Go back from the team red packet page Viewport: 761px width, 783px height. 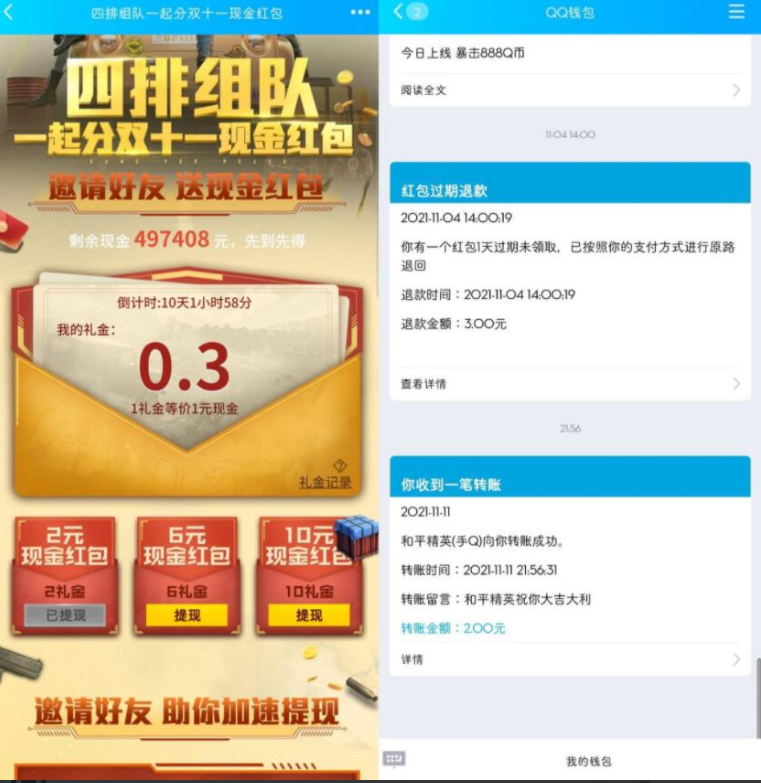[10, 13]
